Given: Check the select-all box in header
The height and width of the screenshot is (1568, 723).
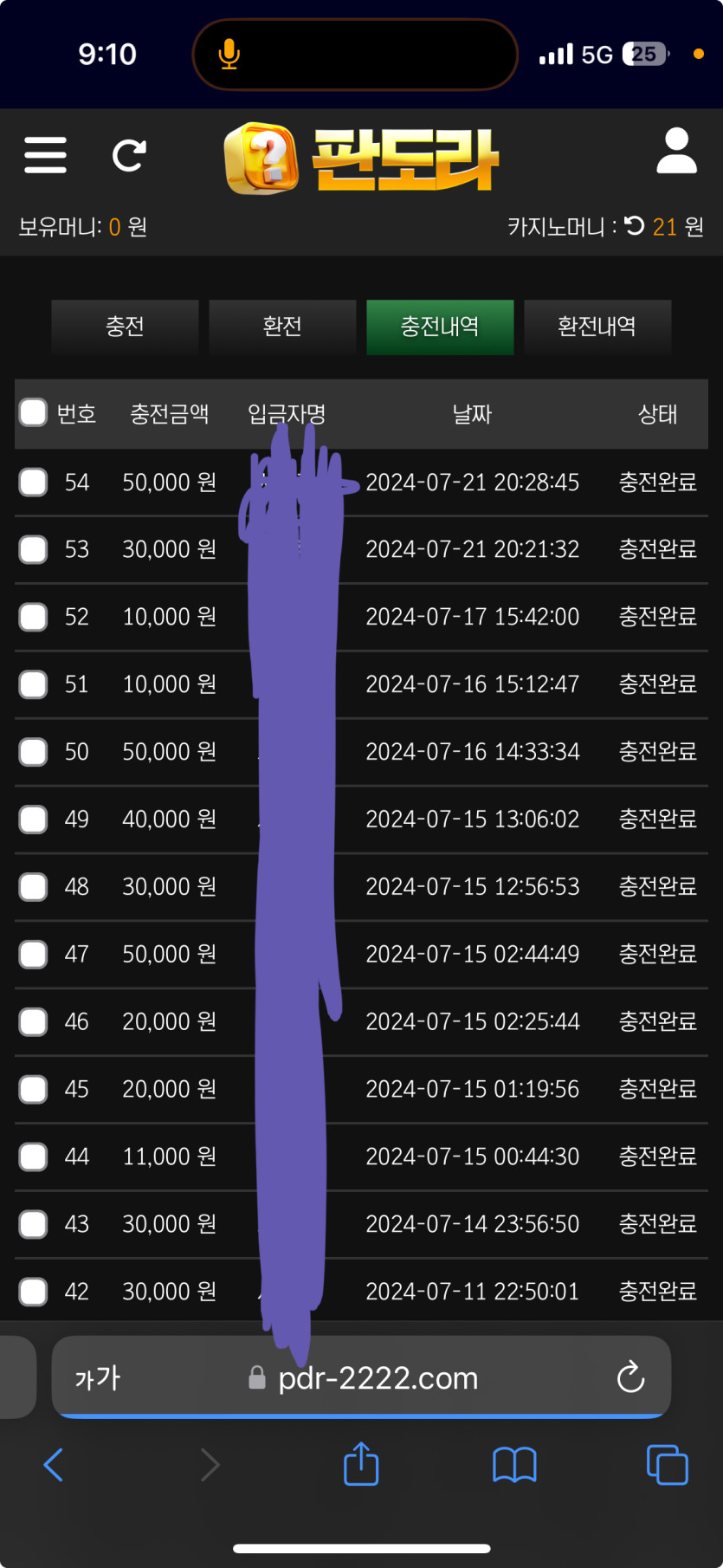Looking at the screenshot, I should [33, 413].
